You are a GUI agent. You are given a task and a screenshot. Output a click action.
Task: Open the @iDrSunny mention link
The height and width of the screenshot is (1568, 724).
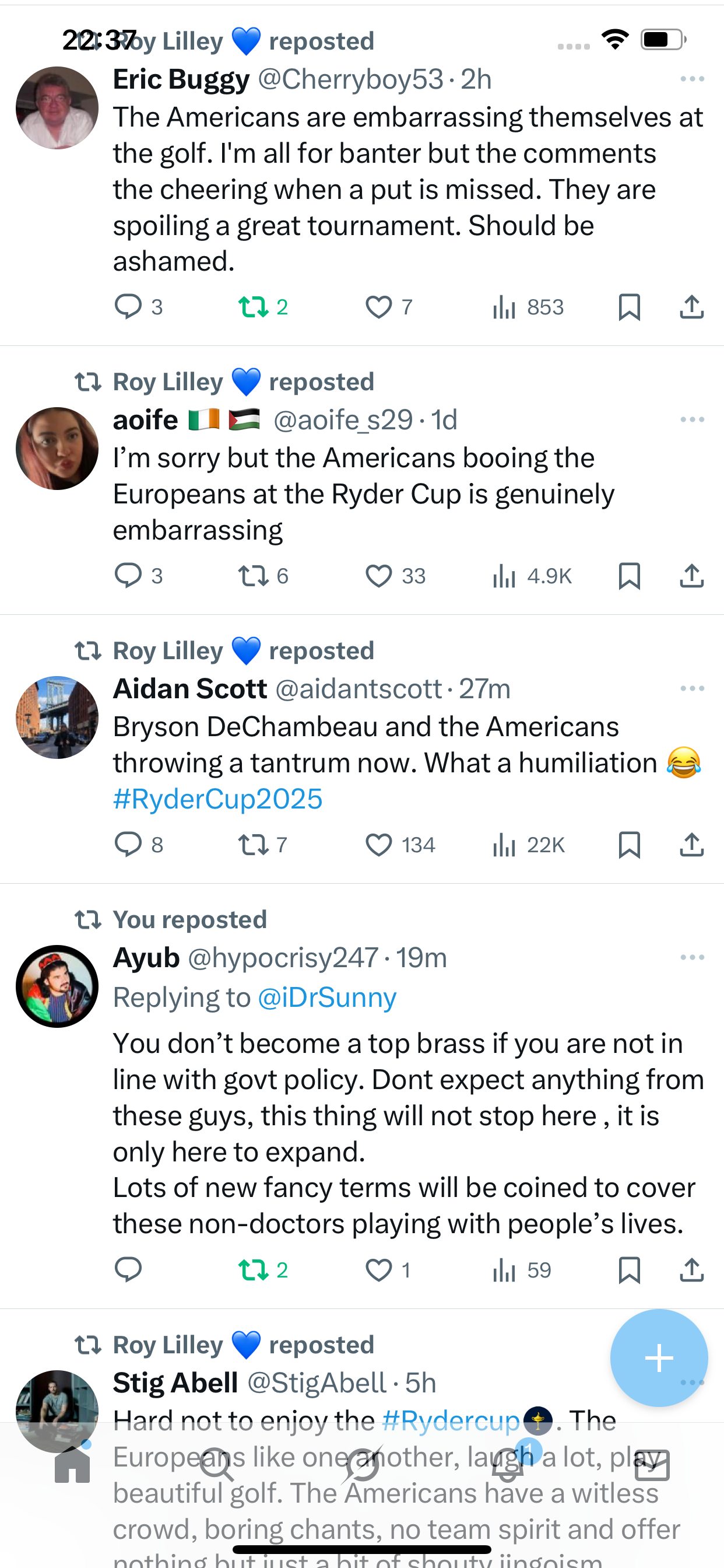(326, 998)
